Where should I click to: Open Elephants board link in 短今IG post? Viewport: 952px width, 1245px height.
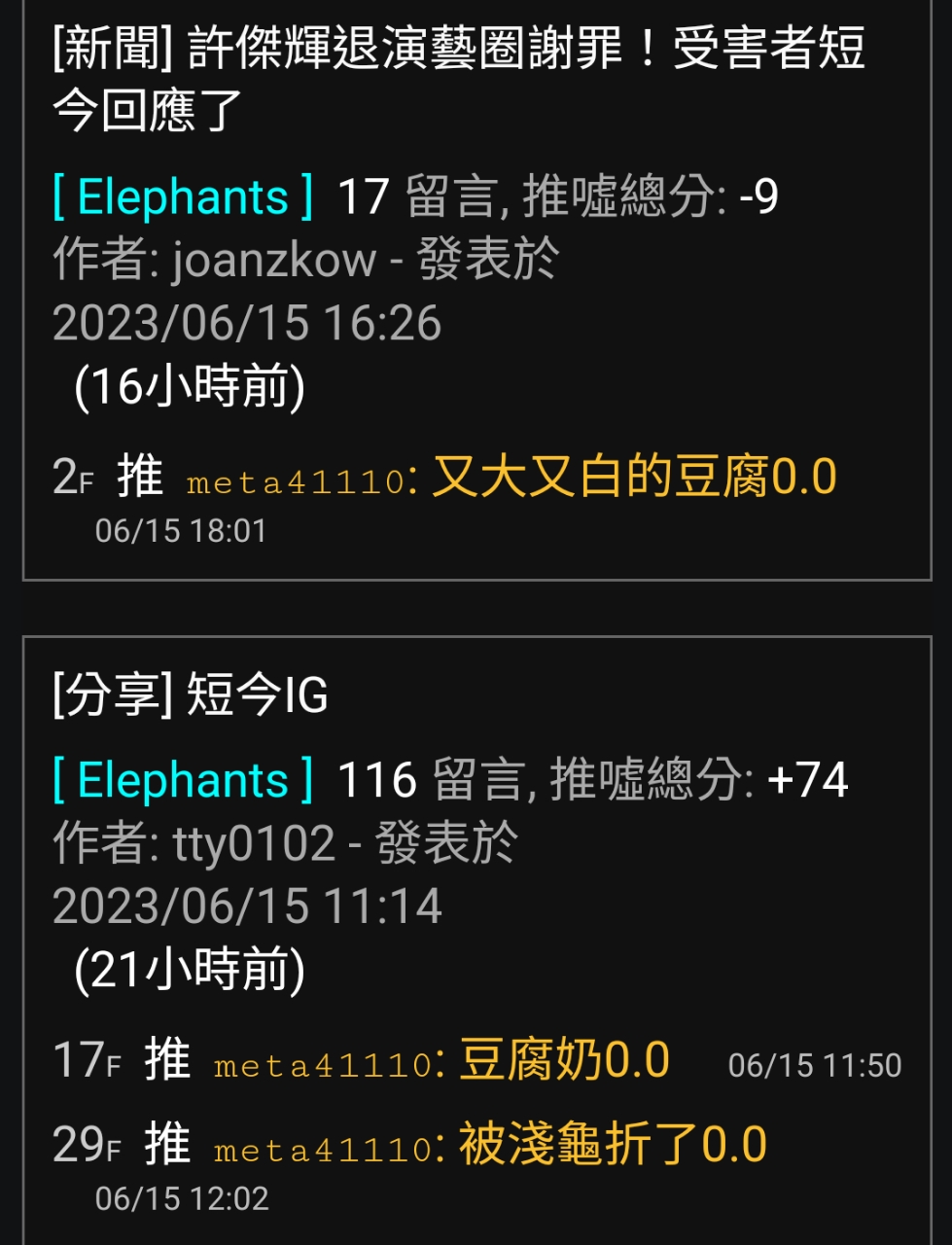coord(183,781)
